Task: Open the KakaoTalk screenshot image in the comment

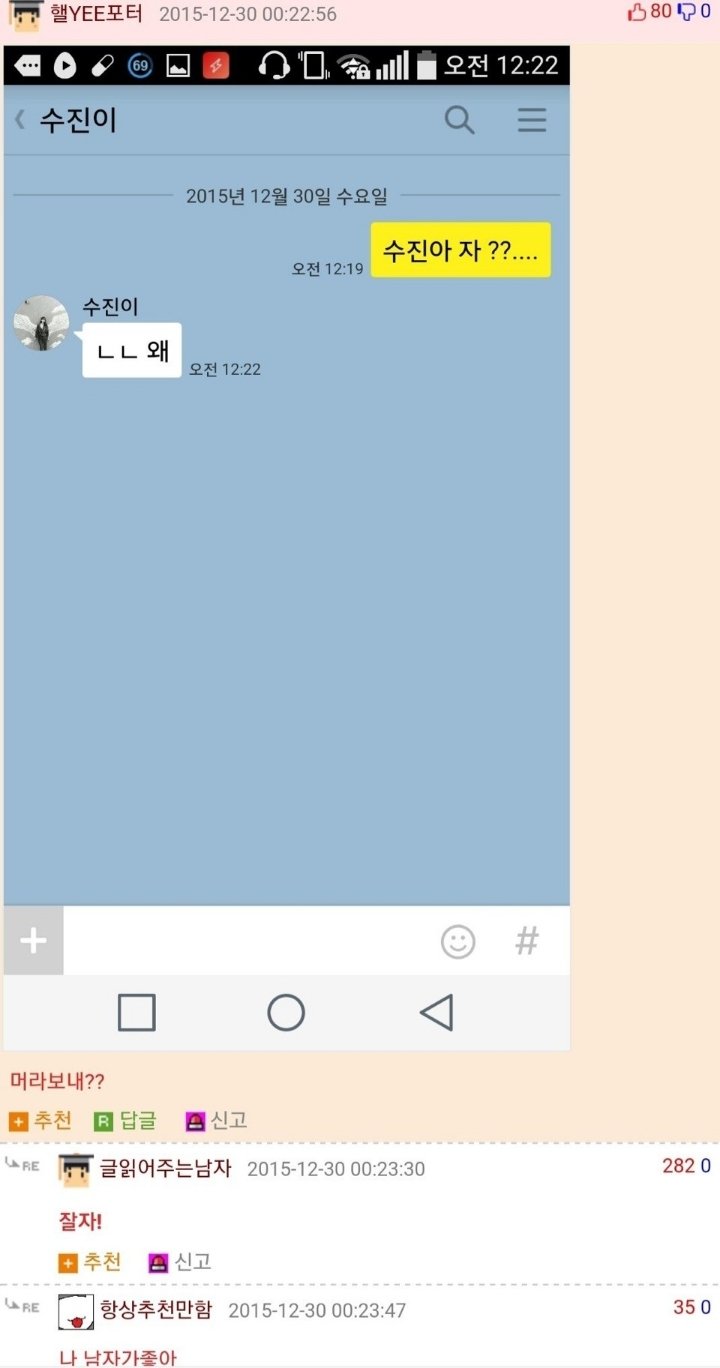Action: point(287,548)
